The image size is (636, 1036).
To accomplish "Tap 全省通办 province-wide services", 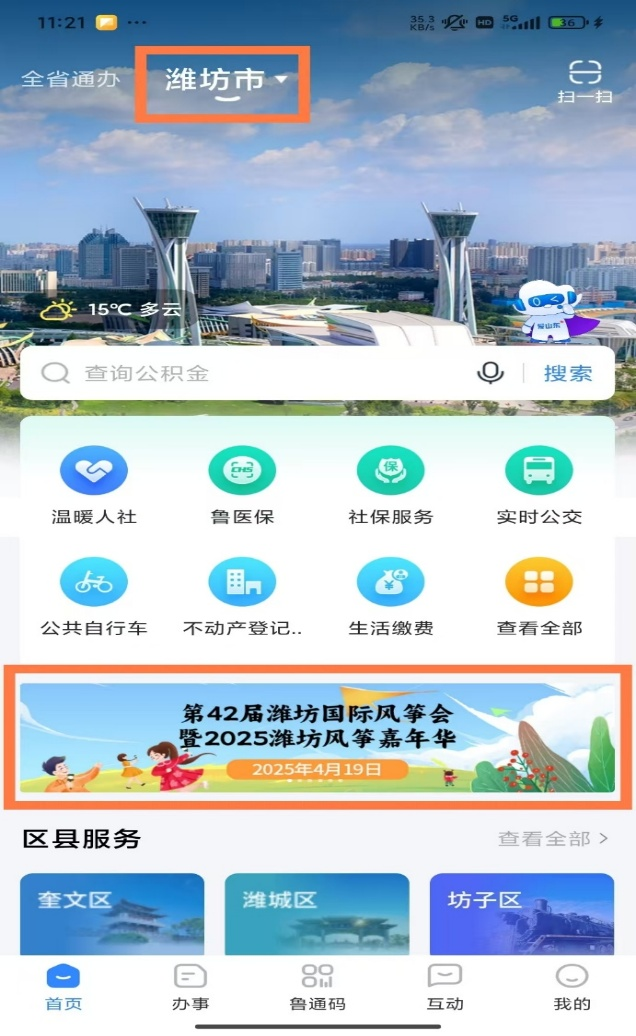I will (x=70, y=80).
